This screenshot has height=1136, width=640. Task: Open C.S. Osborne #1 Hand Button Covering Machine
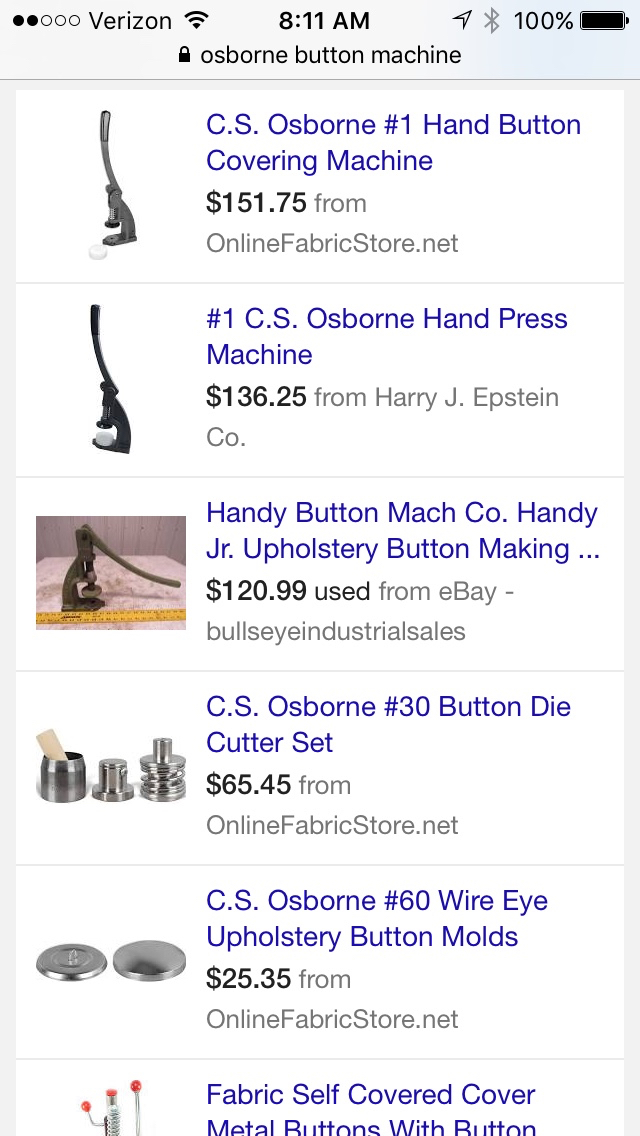click(x=393, y=143)
